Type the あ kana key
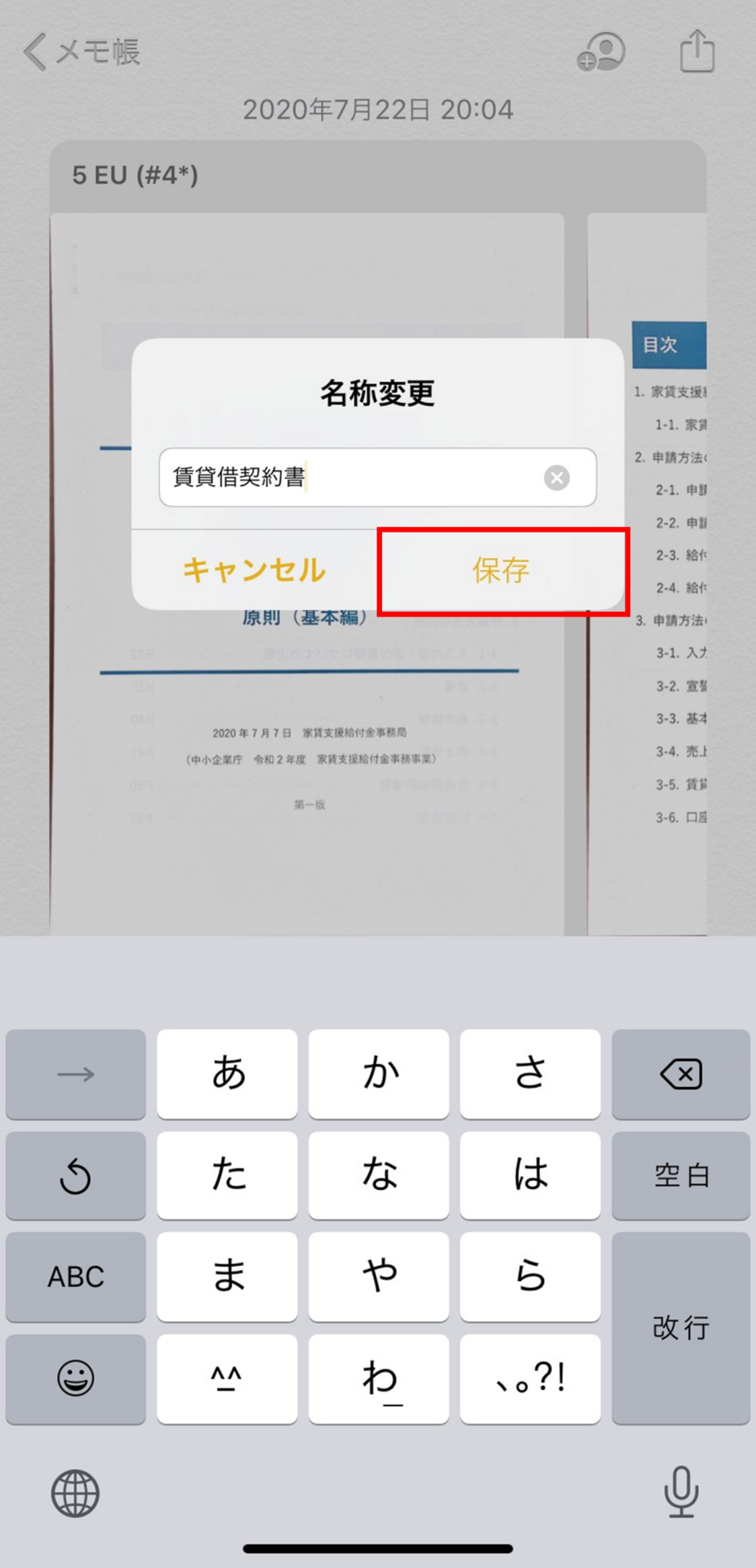This screenshot has width=756, height=1568. [x=228, y=1074]
